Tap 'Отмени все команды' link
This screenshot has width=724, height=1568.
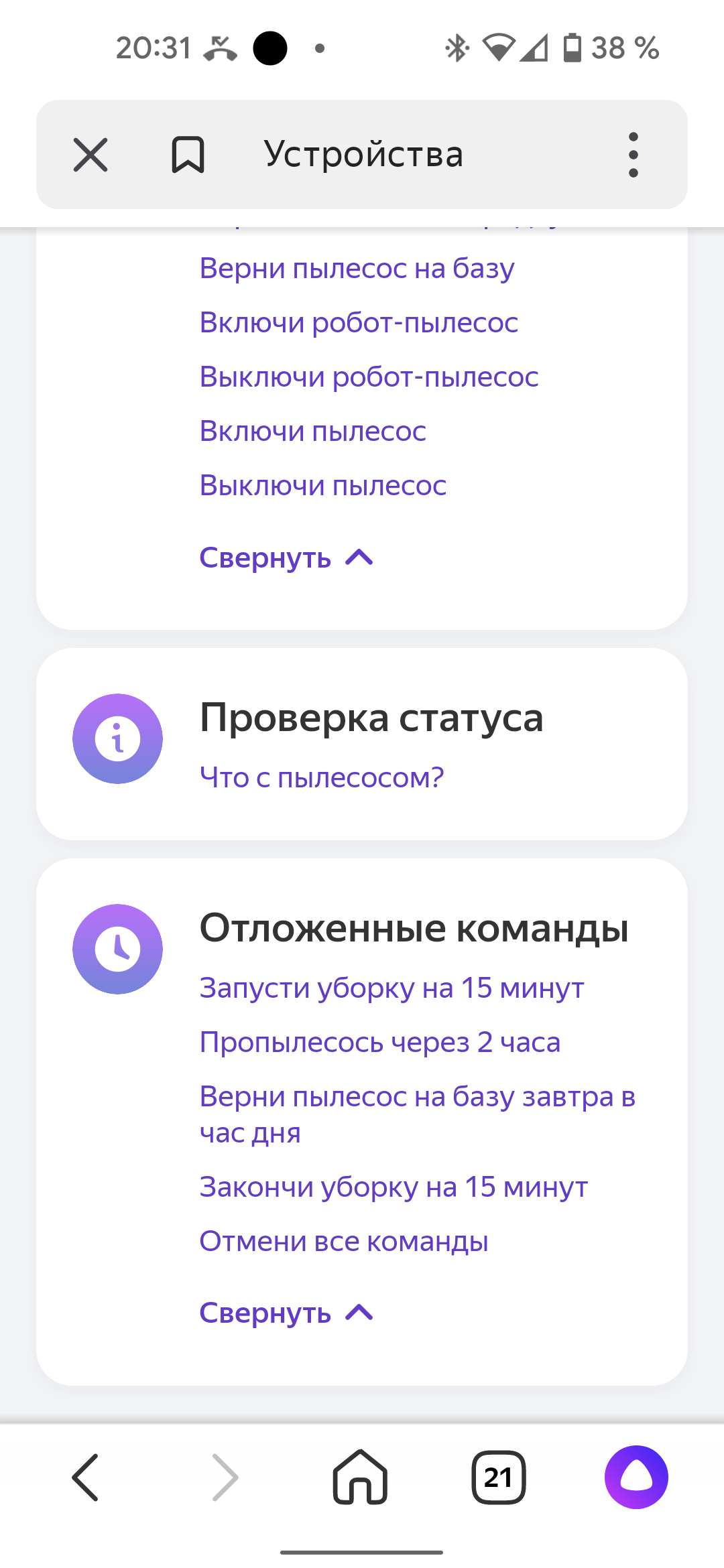343,1242
